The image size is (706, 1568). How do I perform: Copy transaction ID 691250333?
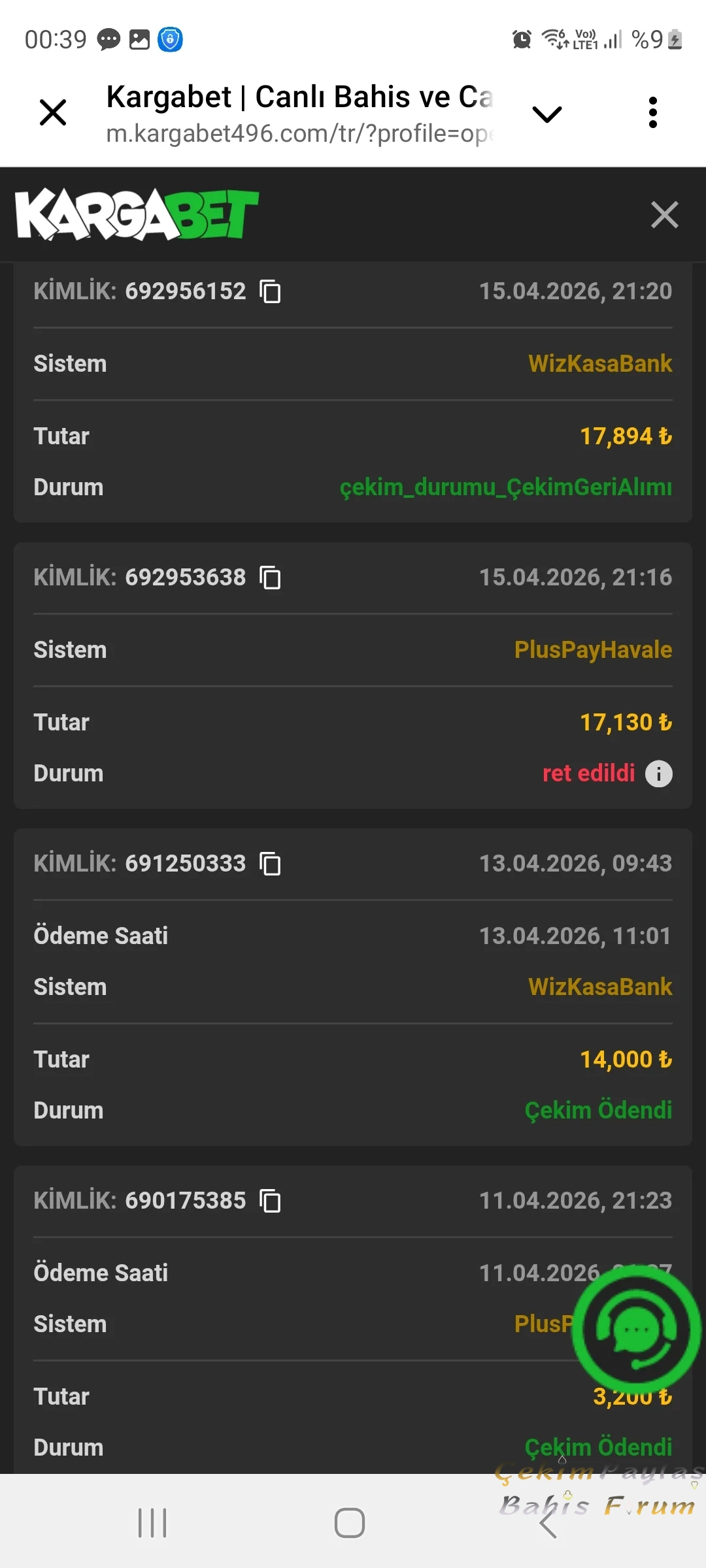click(x=270, y=864)
